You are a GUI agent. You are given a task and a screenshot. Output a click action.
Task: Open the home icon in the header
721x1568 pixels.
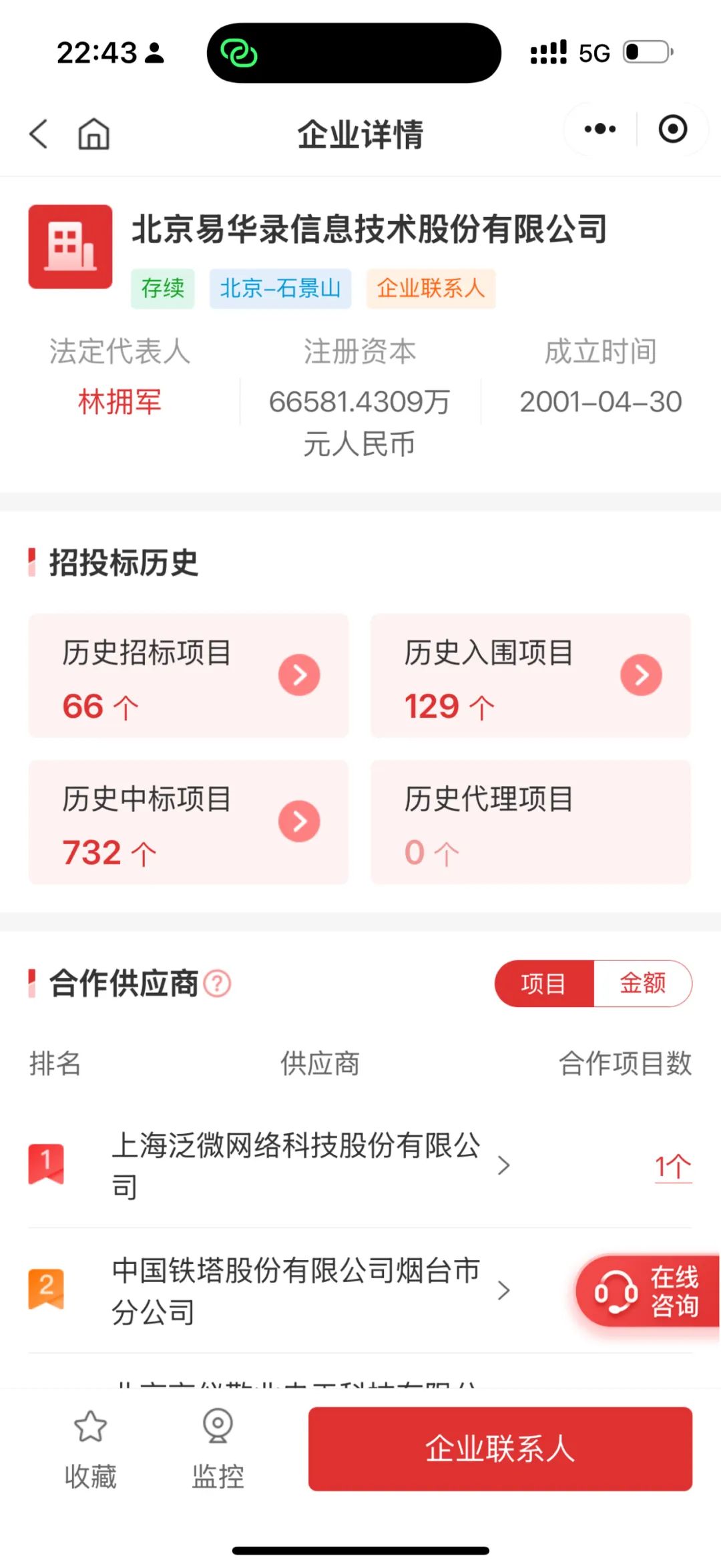(x=93, y=134)
